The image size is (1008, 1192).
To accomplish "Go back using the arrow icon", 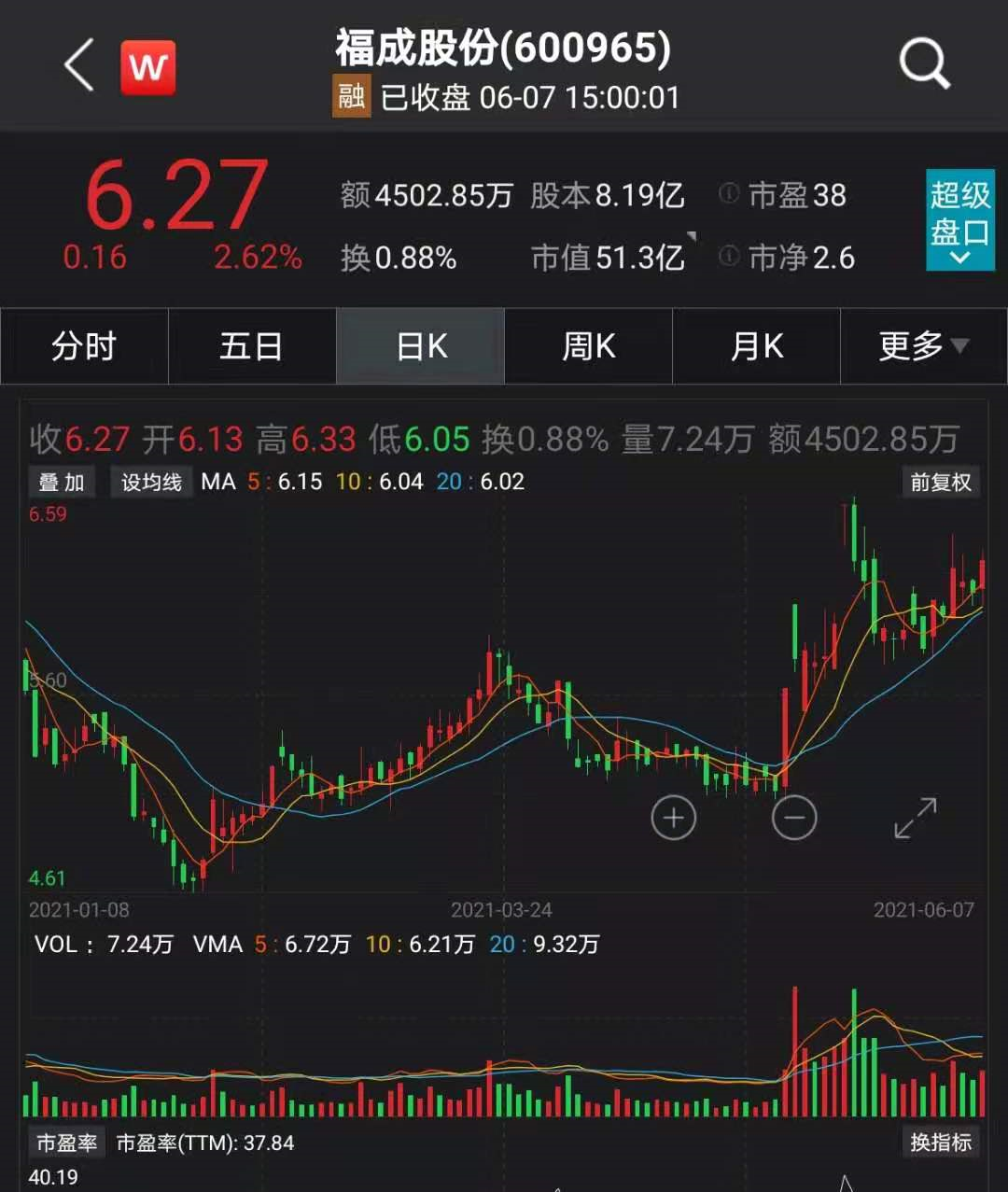I will pos(79,65).
